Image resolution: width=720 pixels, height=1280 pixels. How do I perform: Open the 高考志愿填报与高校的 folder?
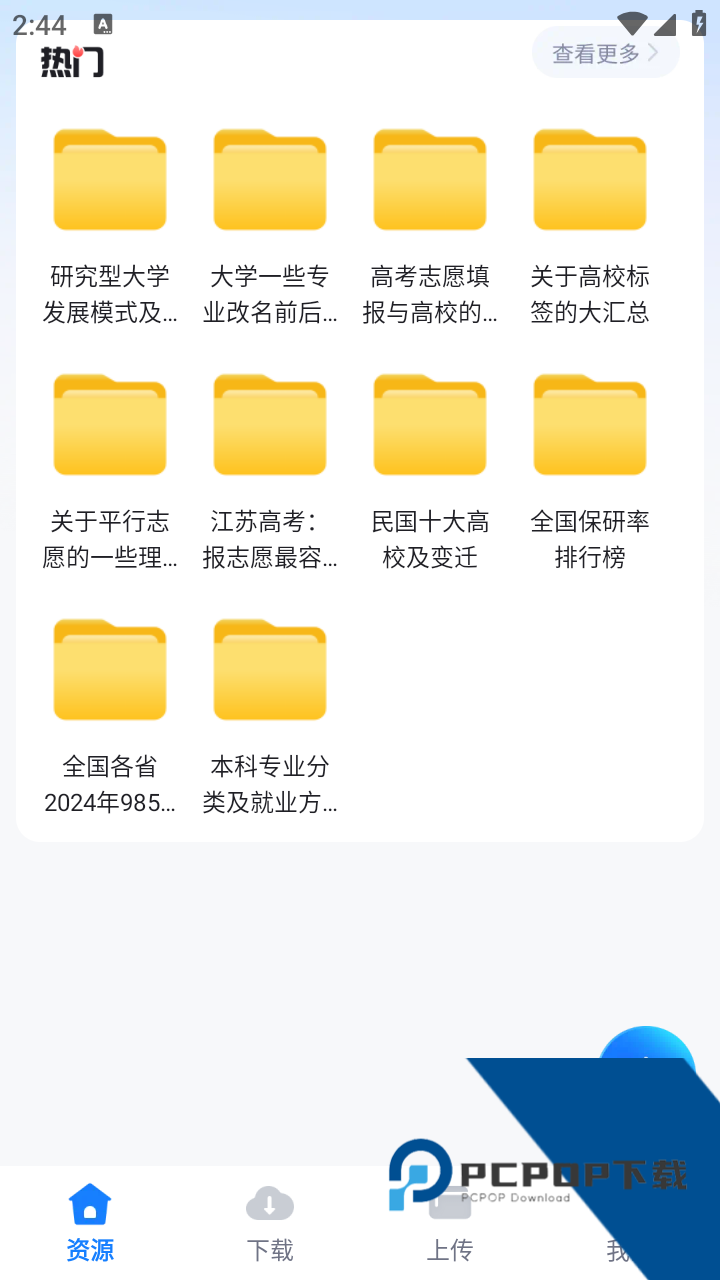click(429, 180)
